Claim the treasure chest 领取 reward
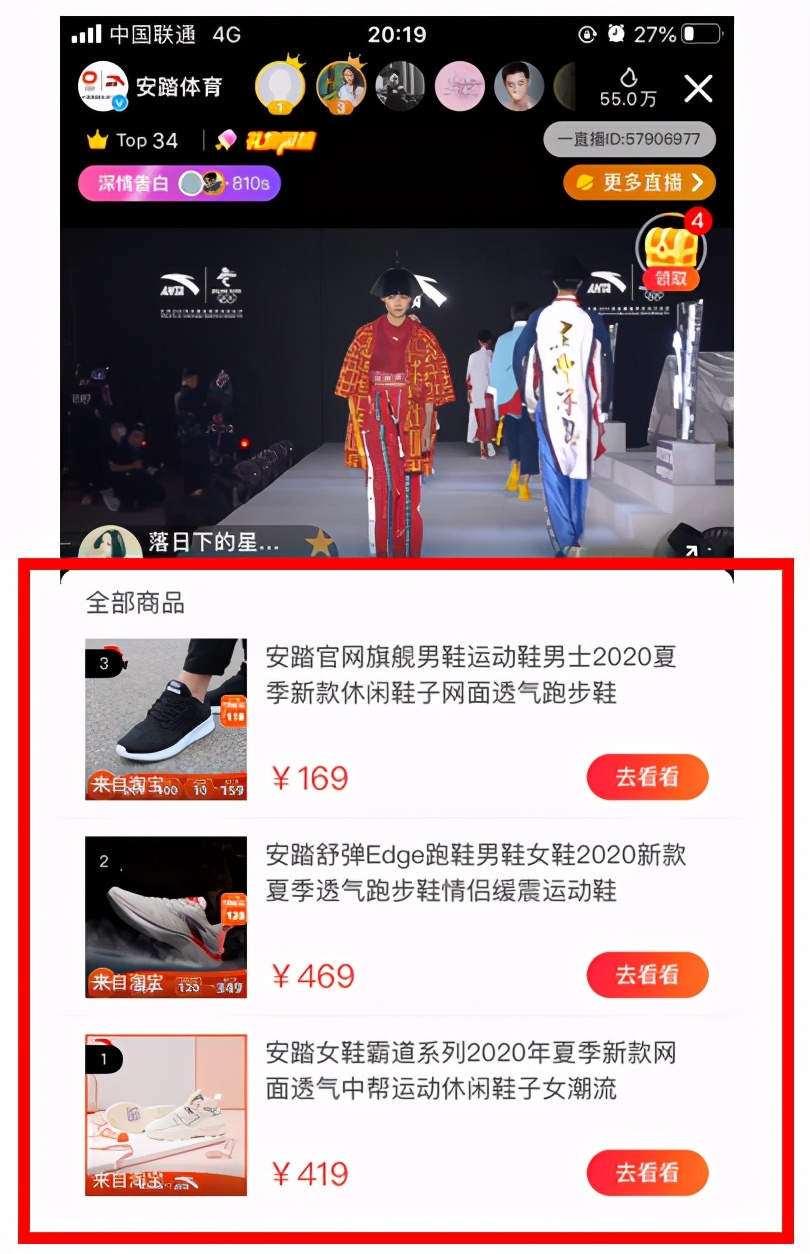The width and height of the screenshot is (810, 1254). click(671, 255)
